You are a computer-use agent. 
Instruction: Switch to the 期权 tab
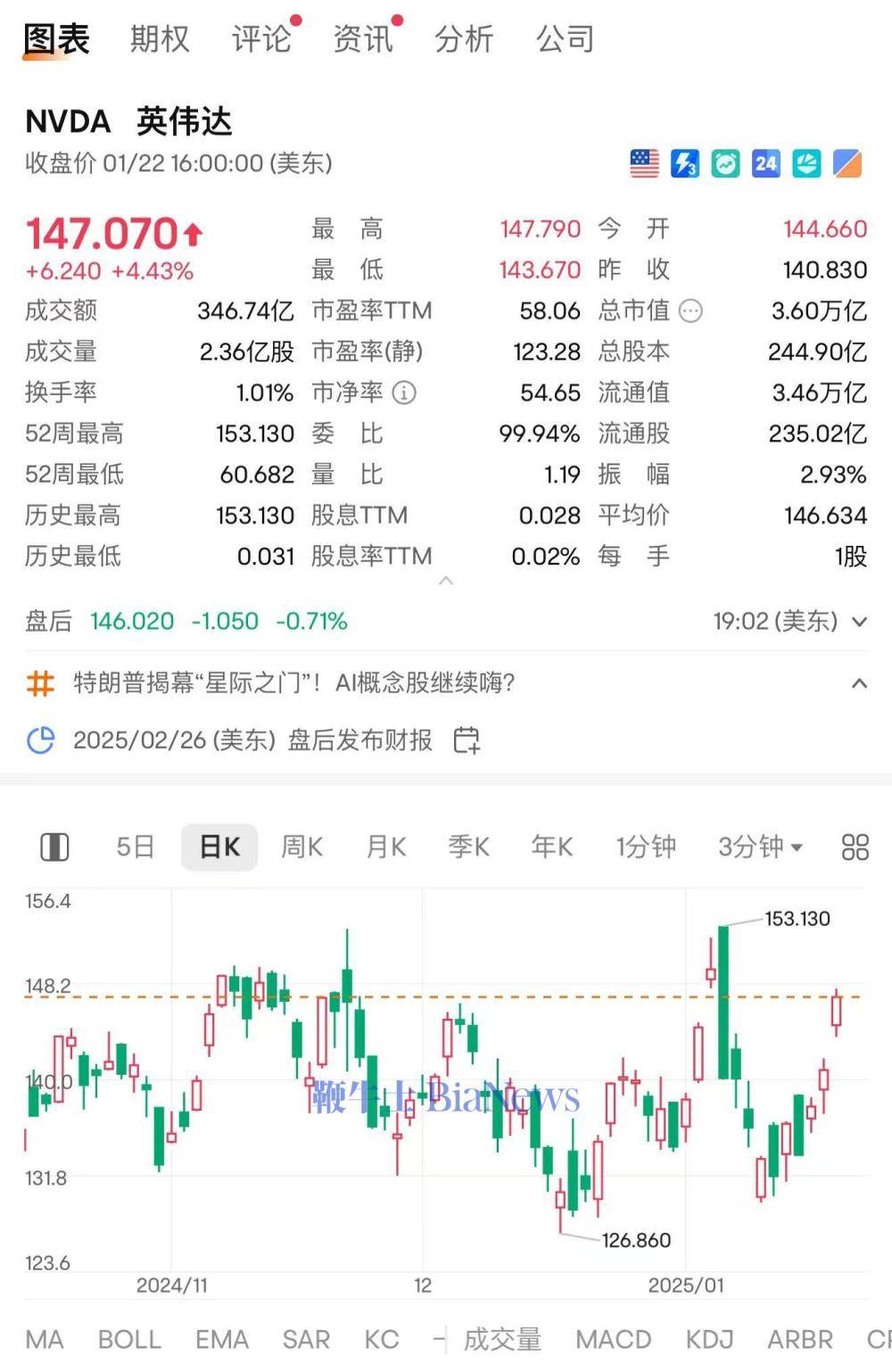pos(160,39)
